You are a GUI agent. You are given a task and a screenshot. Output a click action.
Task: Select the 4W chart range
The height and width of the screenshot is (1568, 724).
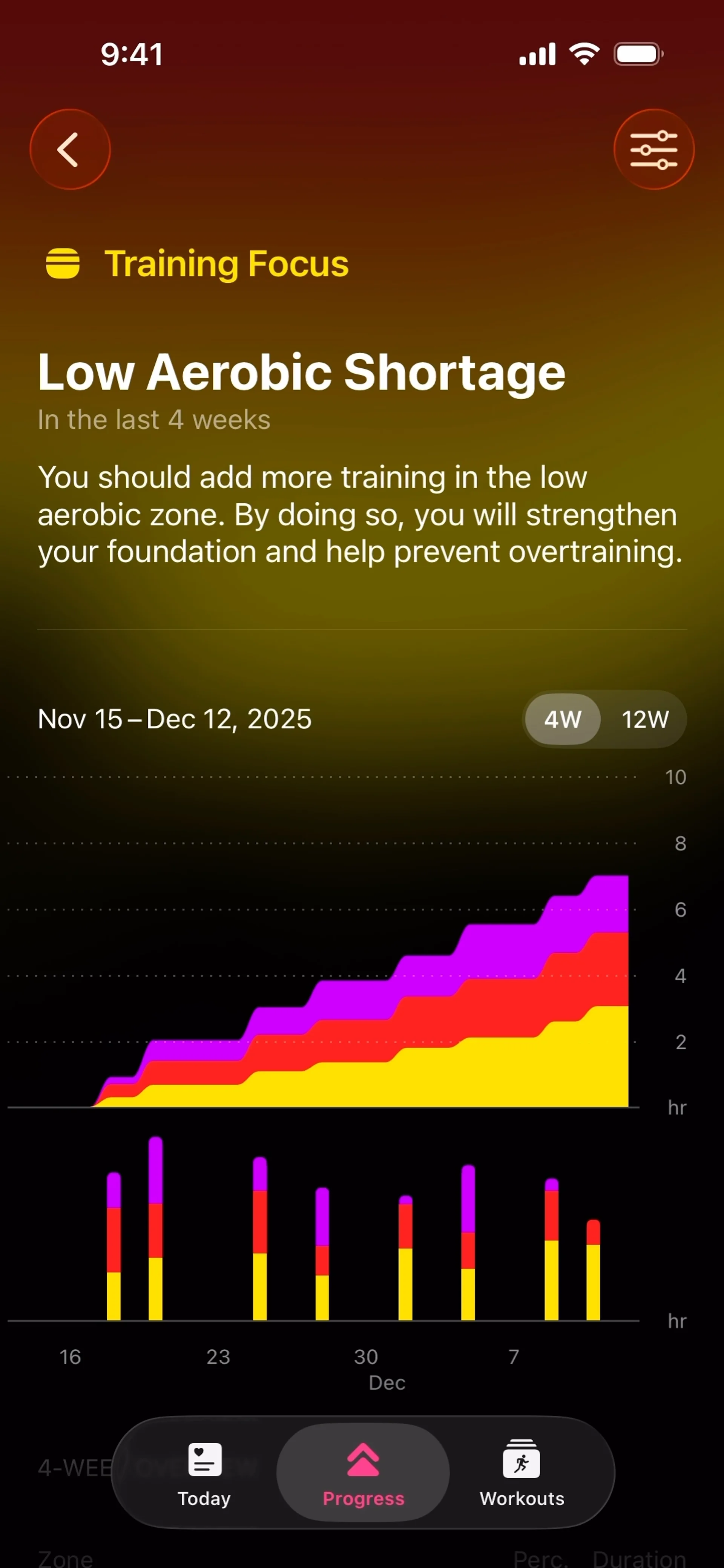click(x=563, y=719)
